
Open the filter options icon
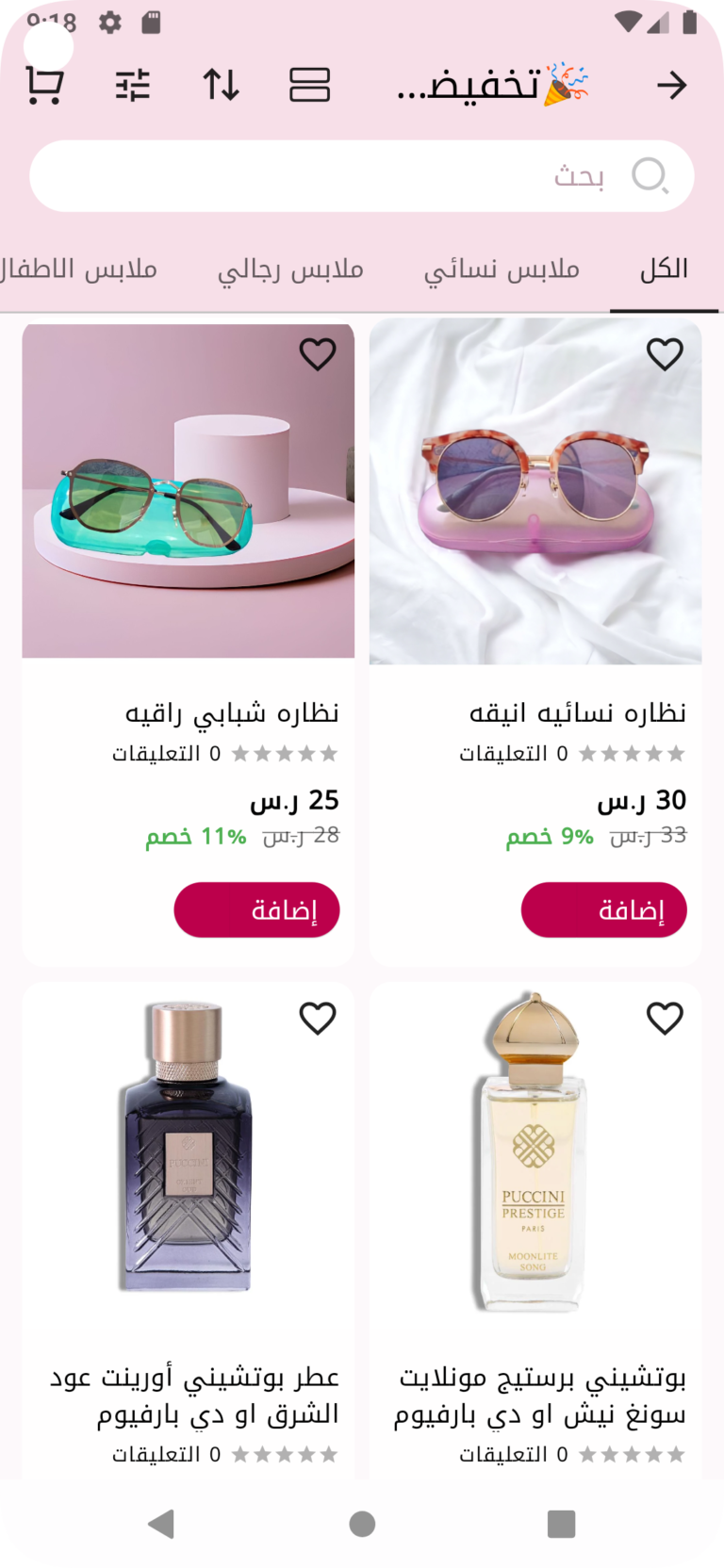[133, 86]
